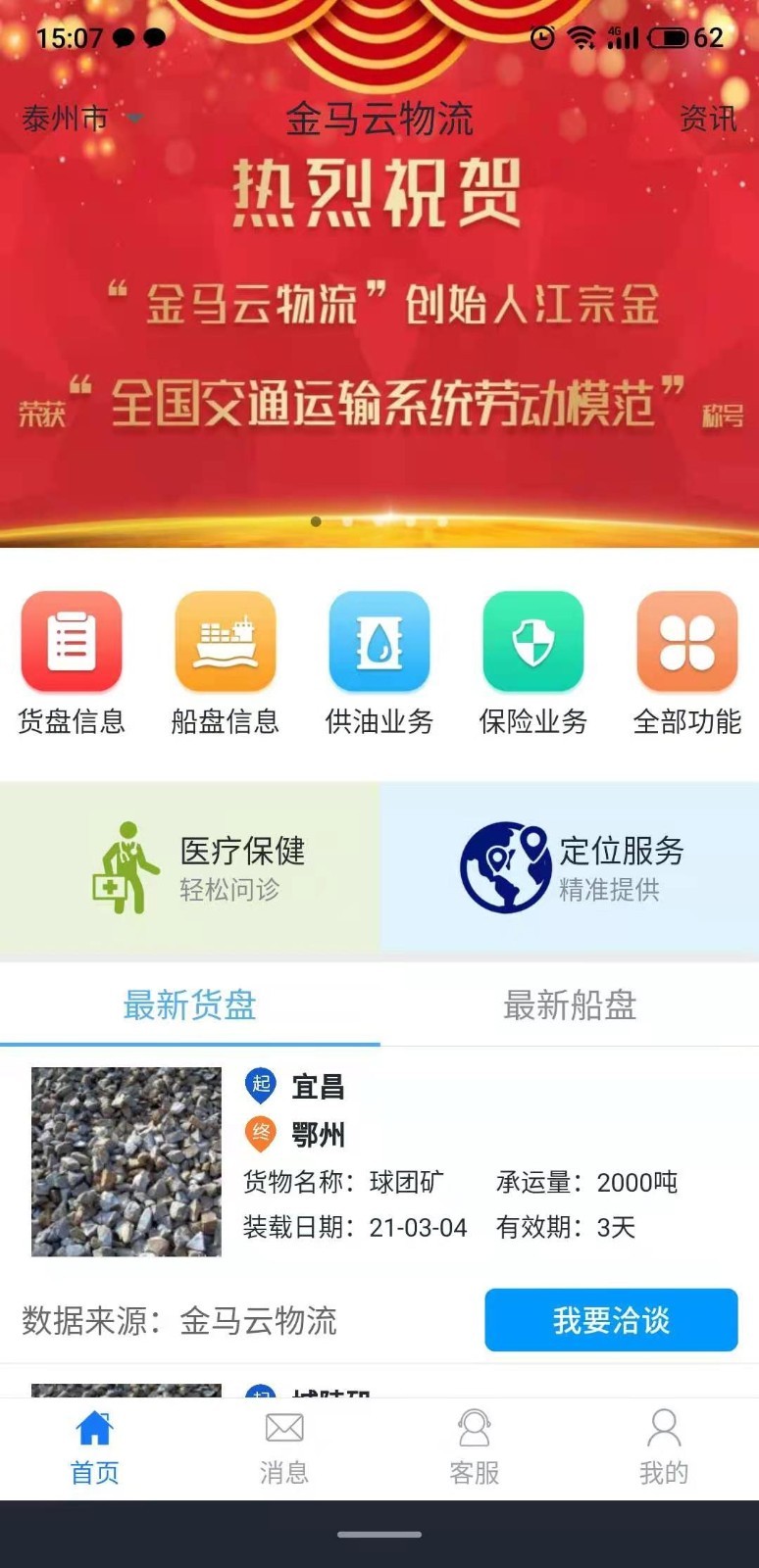The height and width of the screenshot is (1568, 759).
Task: Open the 医疗保健 healthcare card
Action: click(x=190, y=867)
